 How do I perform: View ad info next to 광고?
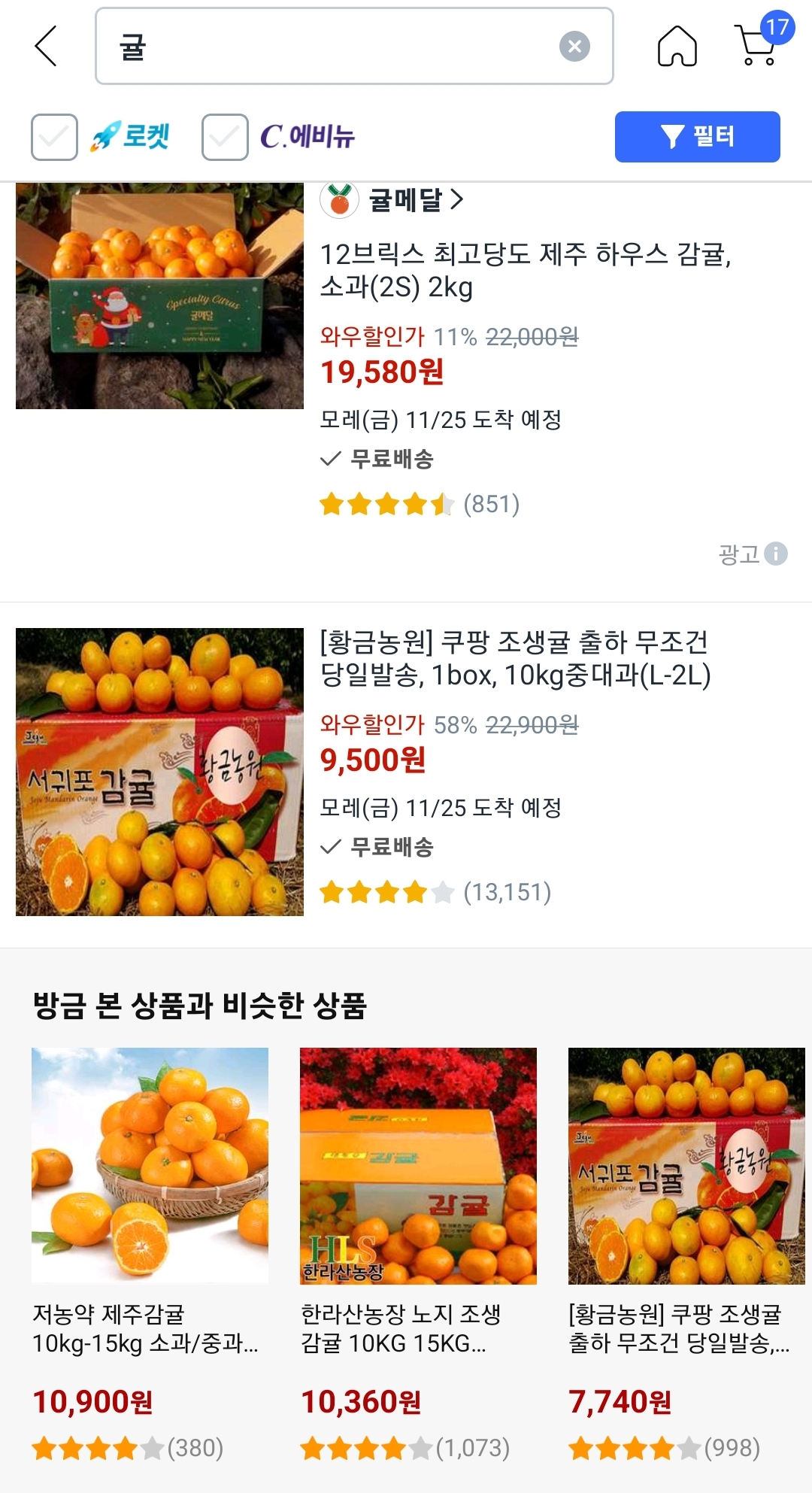[775, 554]
